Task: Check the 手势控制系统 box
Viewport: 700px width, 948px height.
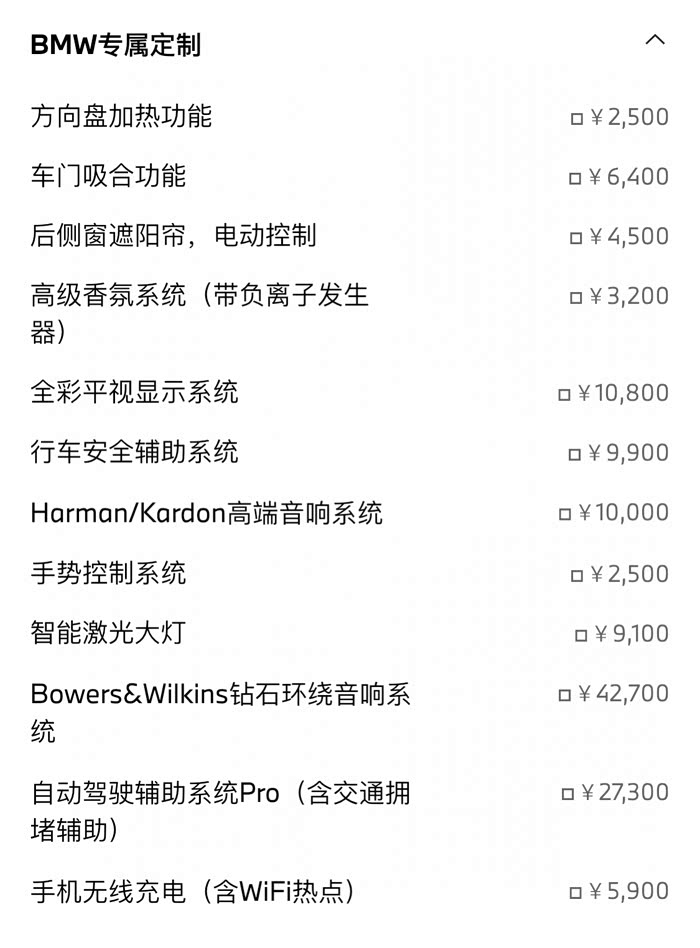Action: [576, 575]
